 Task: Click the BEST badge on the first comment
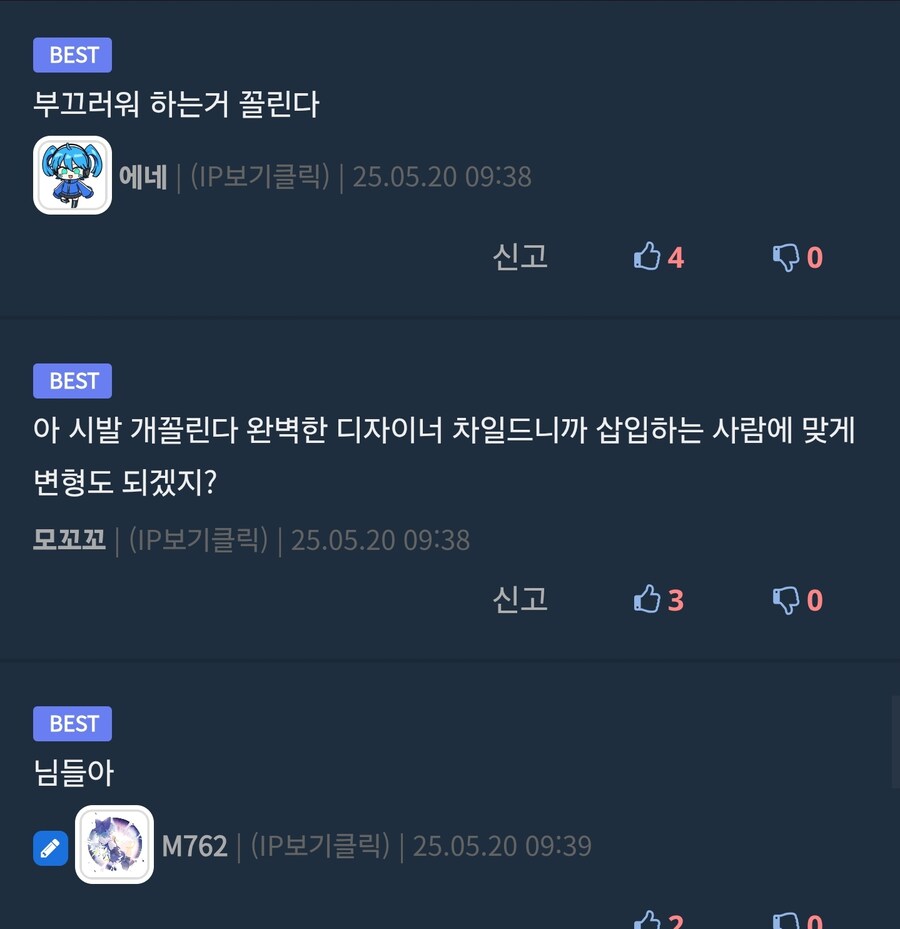pyautogui.click(x=71, y=55)
